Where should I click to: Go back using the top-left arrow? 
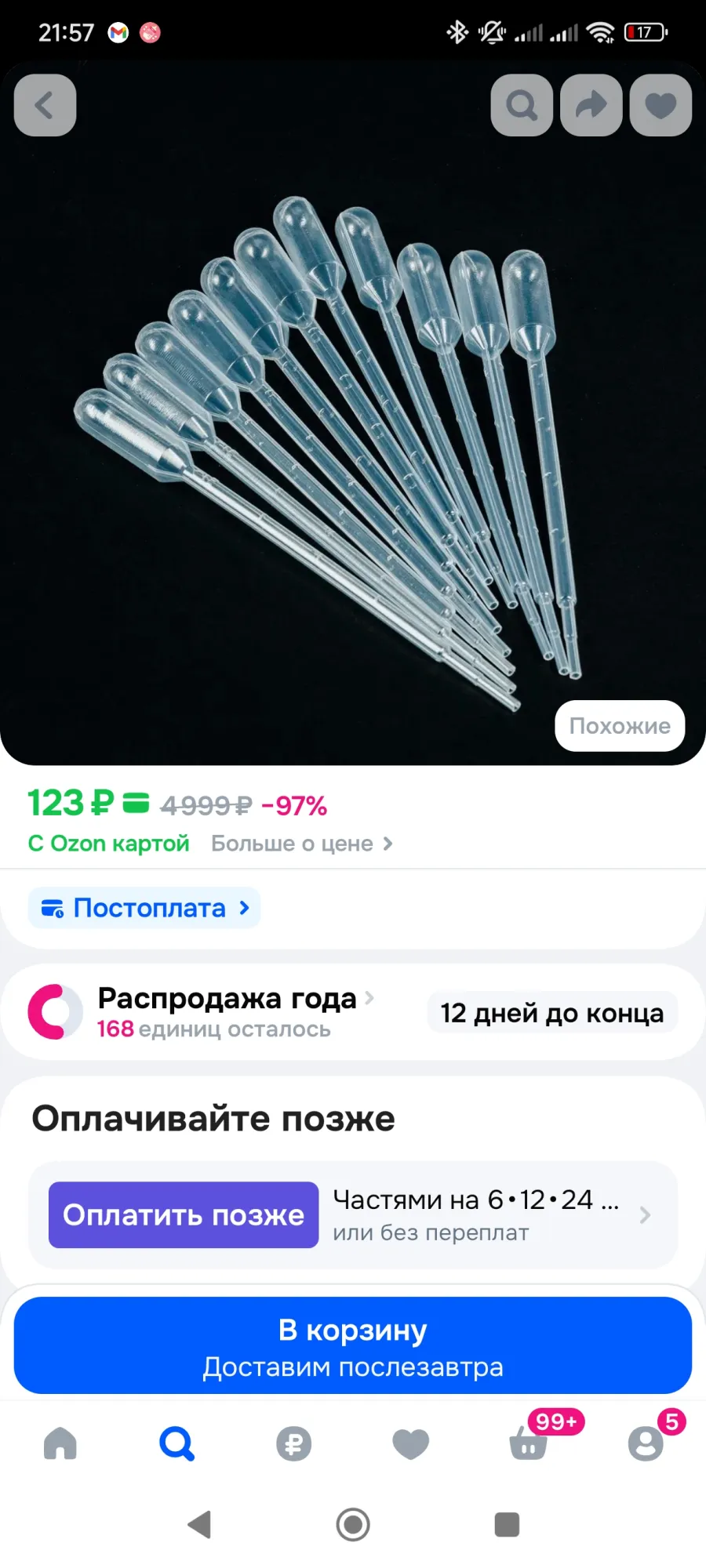[x=45, y=105]
